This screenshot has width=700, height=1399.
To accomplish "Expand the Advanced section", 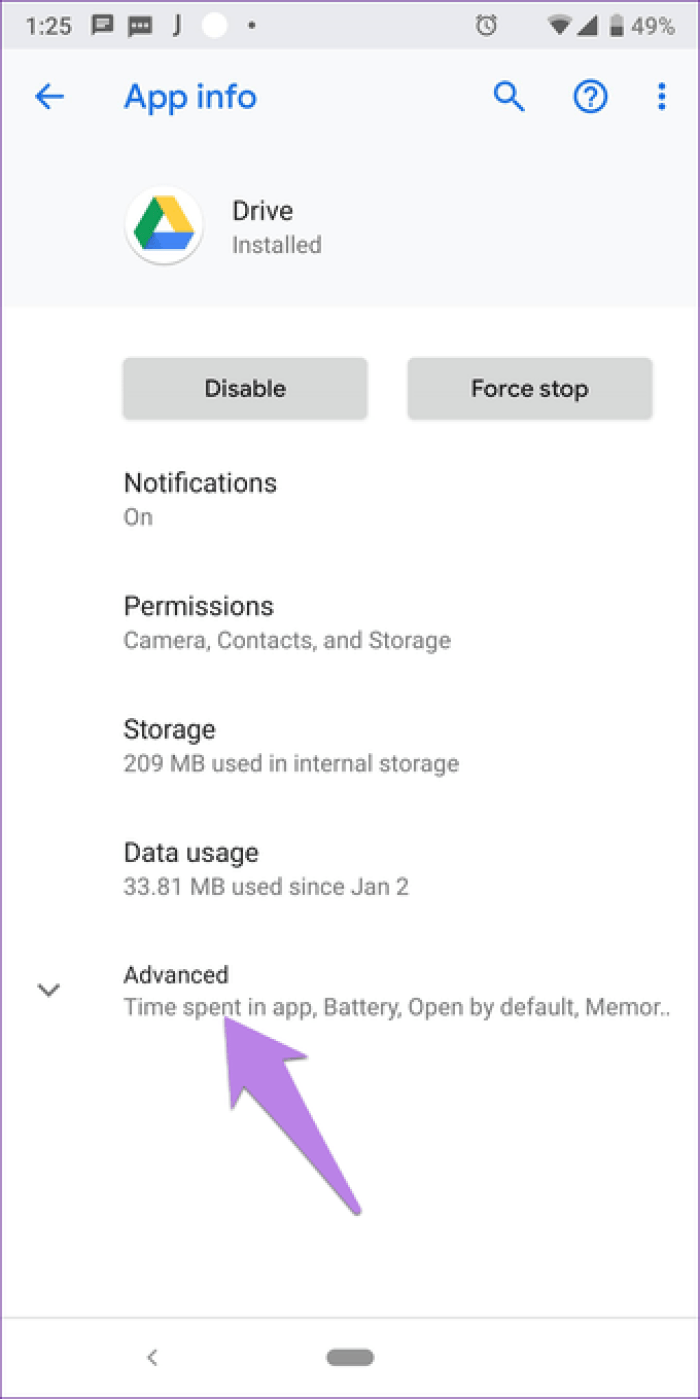I will point(350,990).
